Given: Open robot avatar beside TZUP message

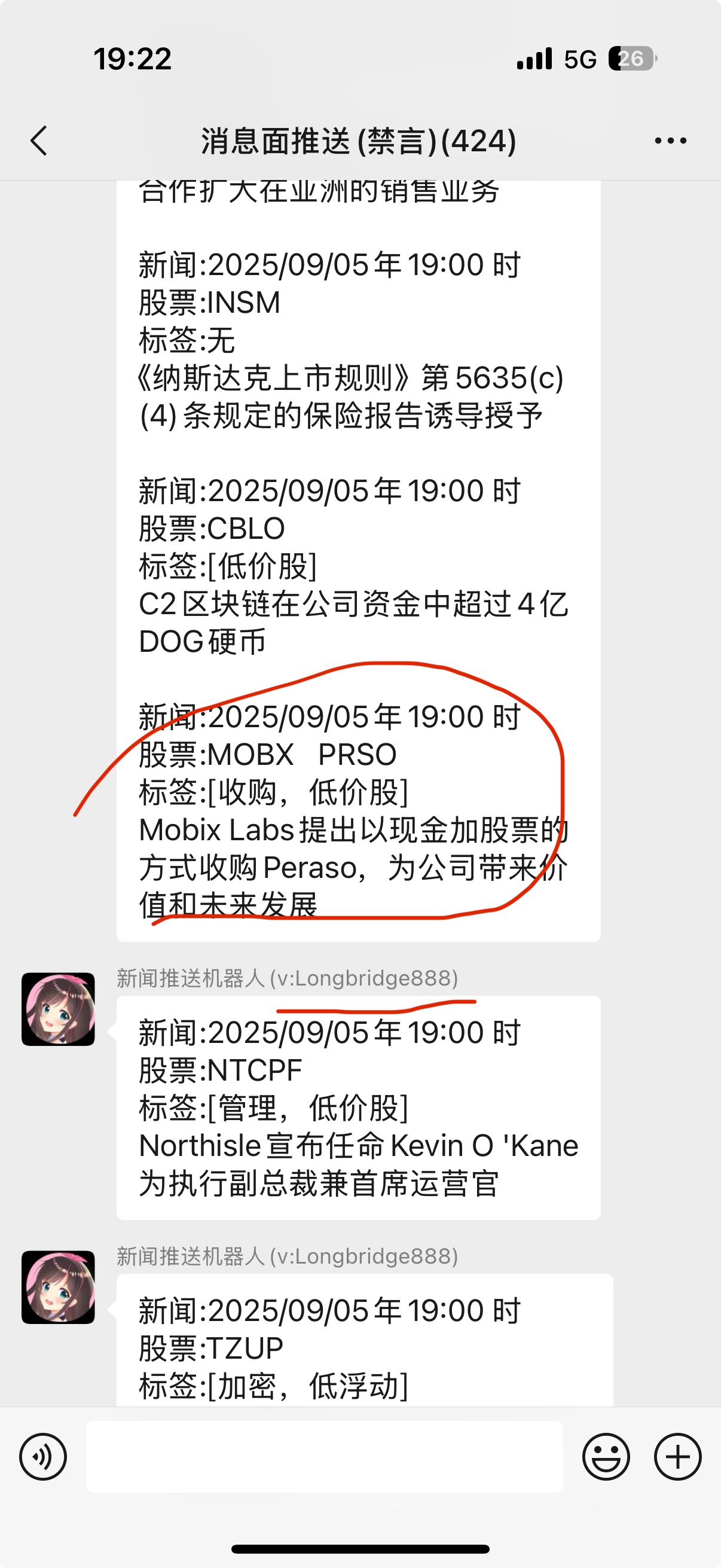Looking at the screenshot, I should [59, 1288].
